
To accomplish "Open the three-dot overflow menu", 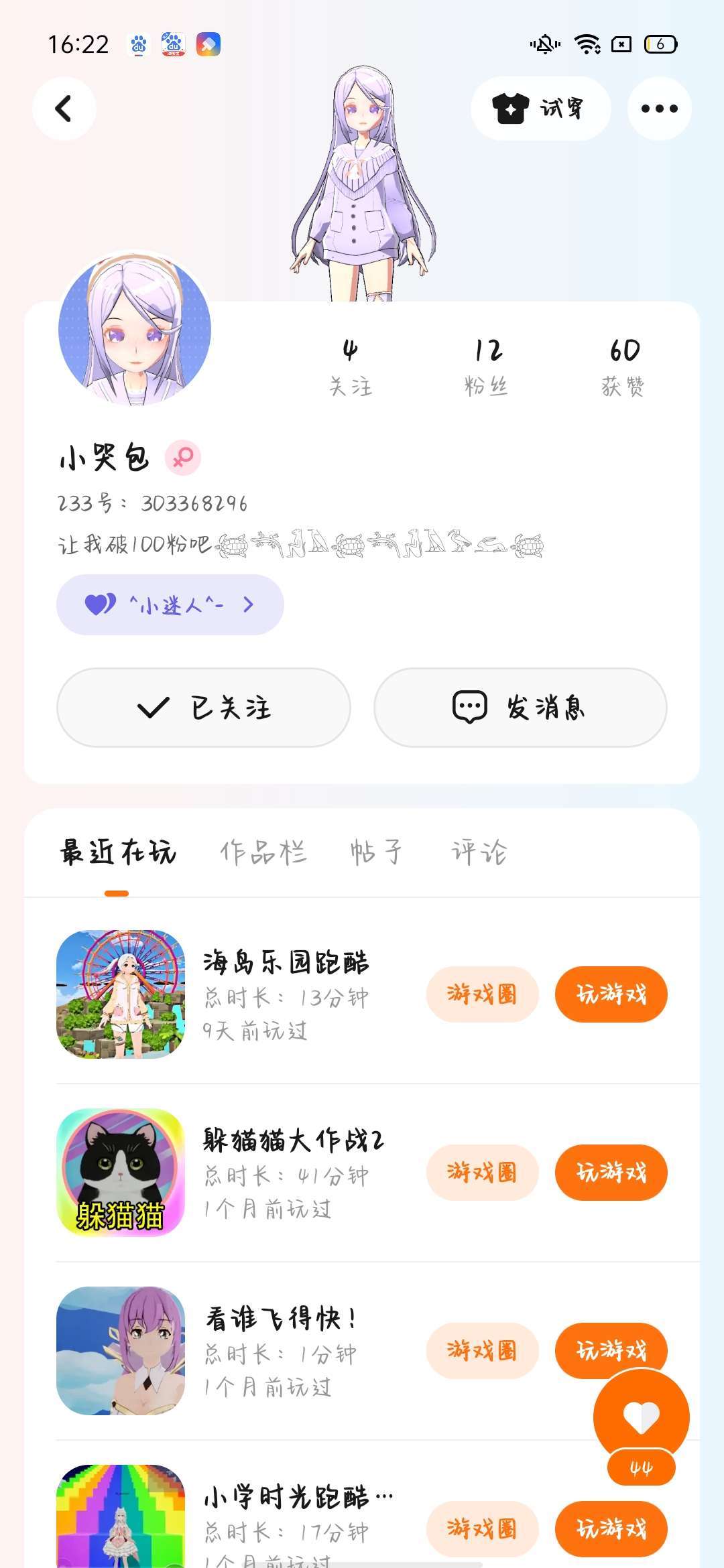I will pos(660,109).
